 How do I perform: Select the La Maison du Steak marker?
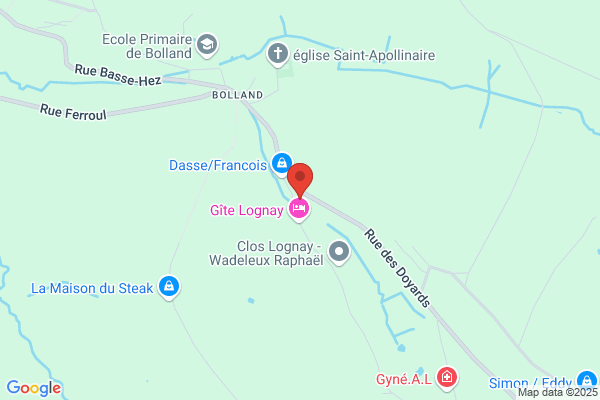click(x=169, y=287)
